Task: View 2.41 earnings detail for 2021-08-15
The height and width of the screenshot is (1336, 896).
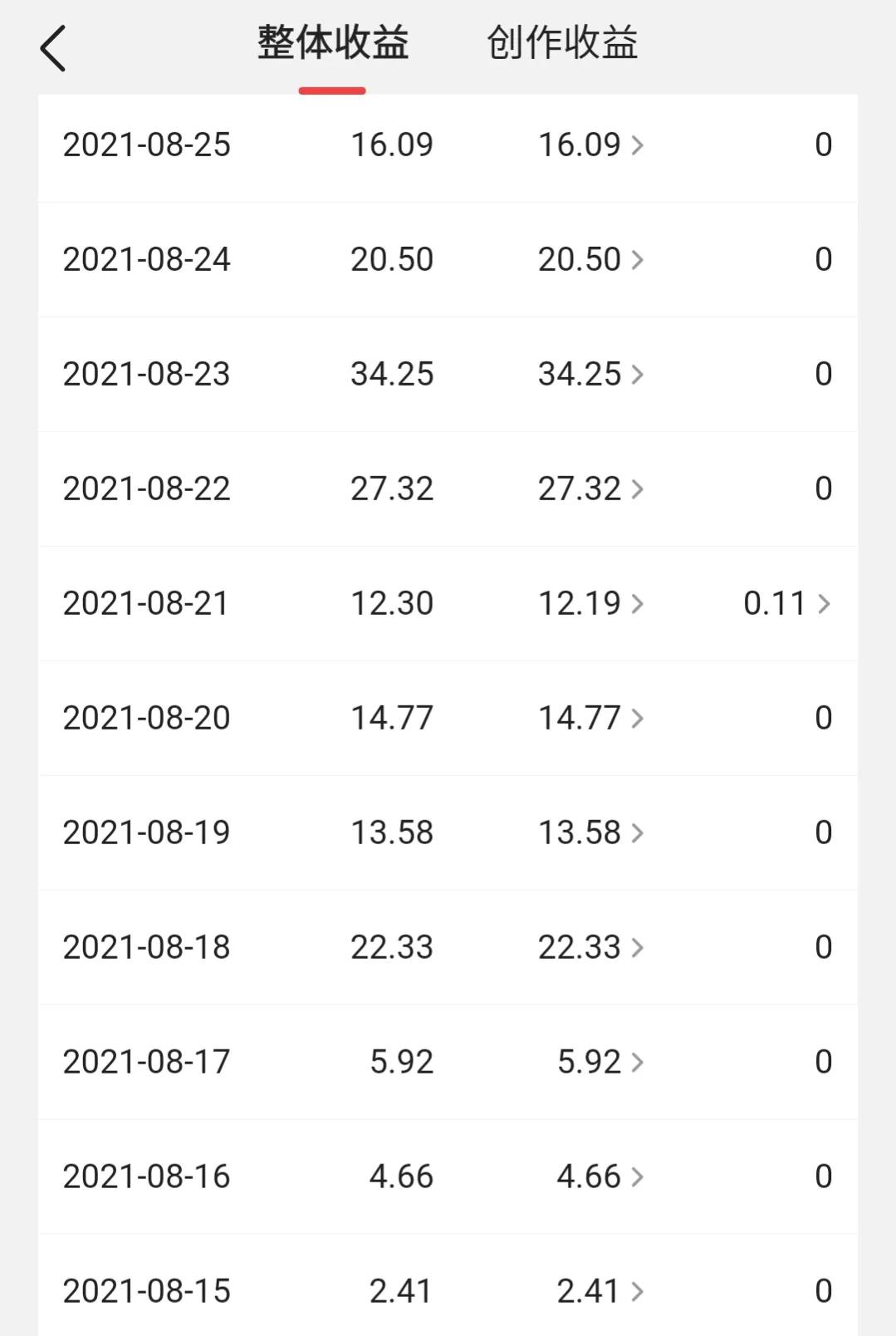Action: point(600,1292)
